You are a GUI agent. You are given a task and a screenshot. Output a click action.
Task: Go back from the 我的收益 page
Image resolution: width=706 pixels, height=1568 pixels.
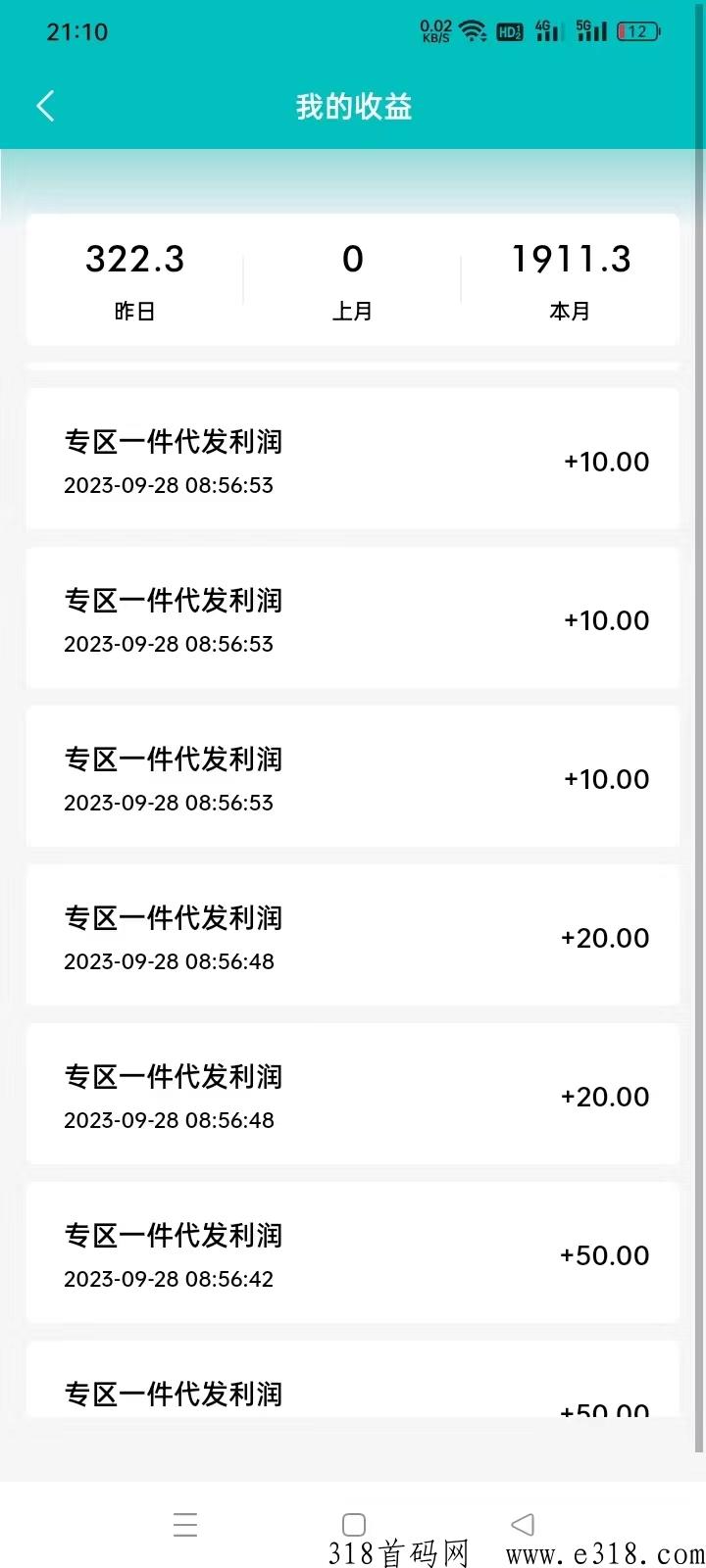pos(45,106)
